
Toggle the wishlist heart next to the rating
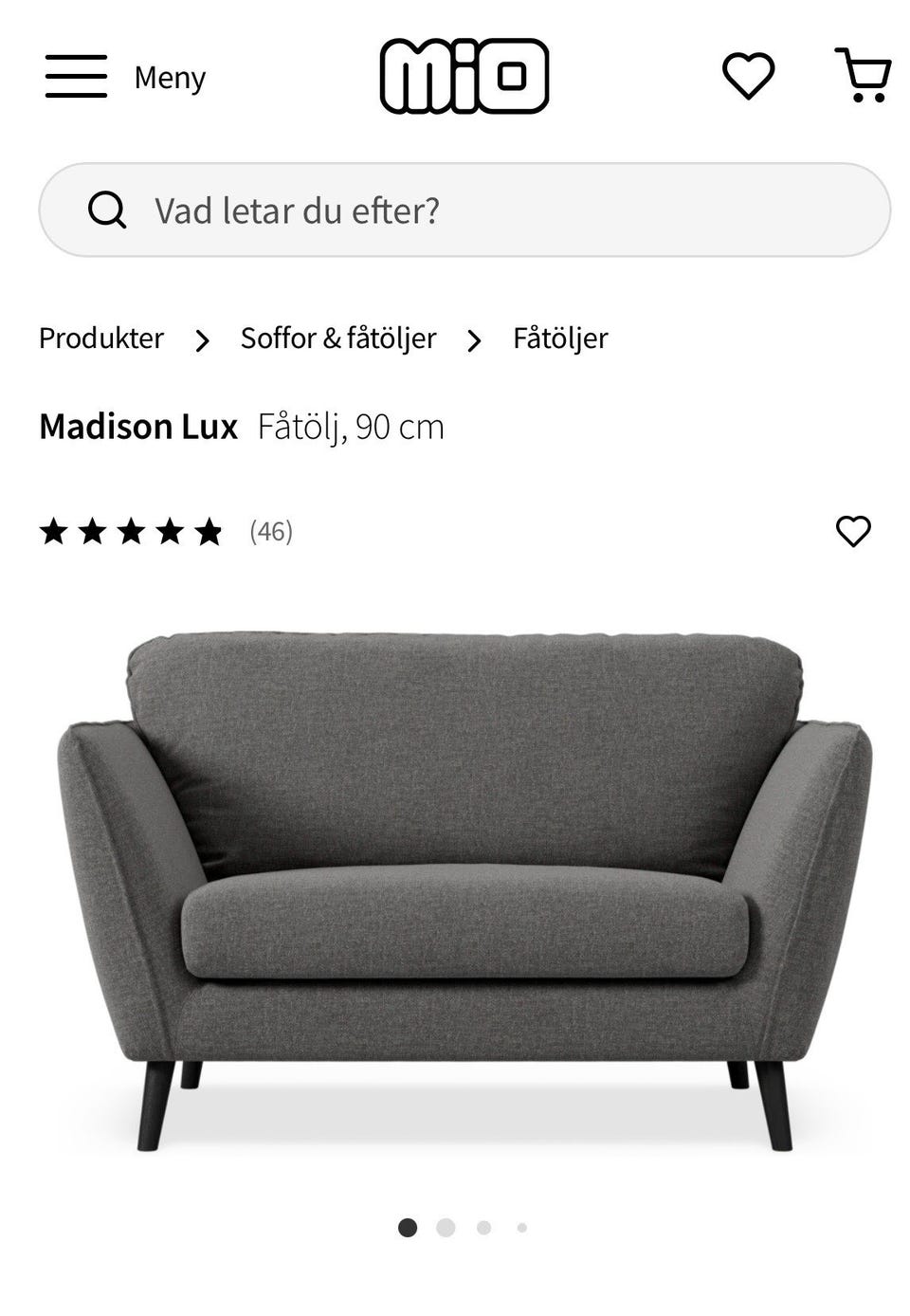855,532
